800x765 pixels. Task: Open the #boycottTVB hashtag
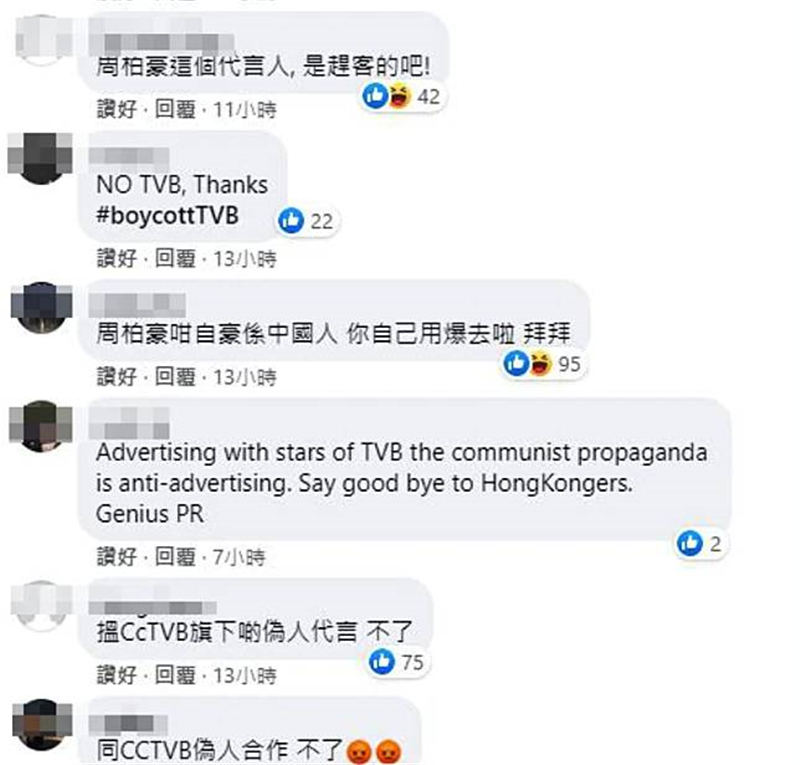(167, 216)
